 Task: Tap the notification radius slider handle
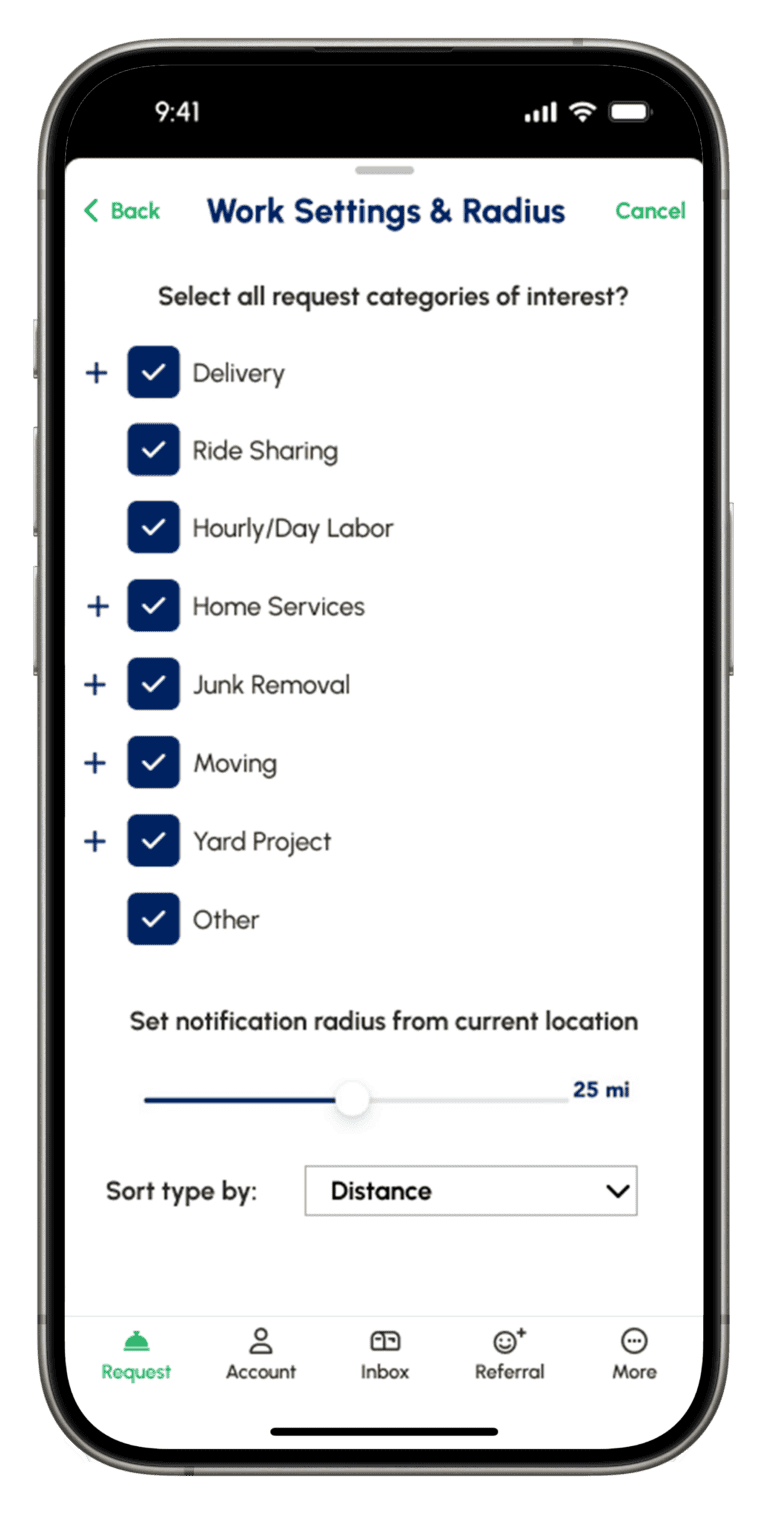pos(352,1100)
